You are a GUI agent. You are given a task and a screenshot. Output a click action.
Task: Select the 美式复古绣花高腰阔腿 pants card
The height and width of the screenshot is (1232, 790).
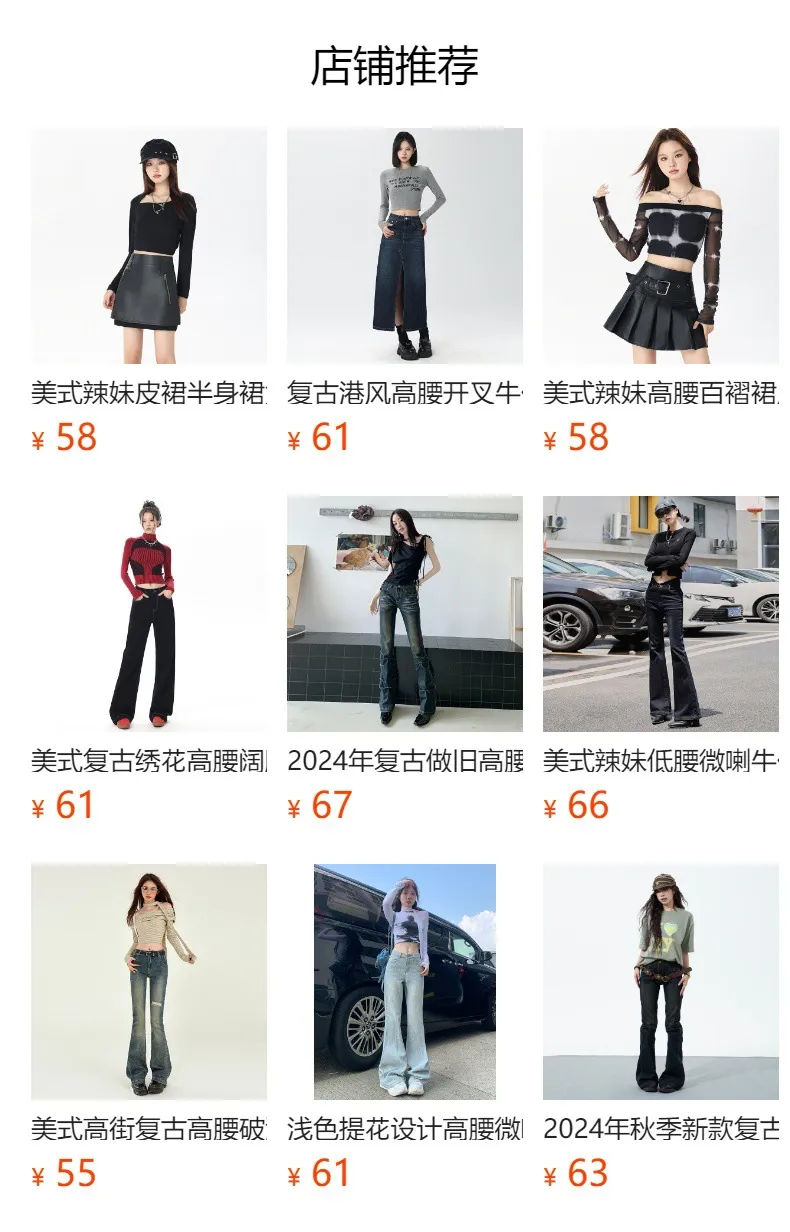(149, 659)
